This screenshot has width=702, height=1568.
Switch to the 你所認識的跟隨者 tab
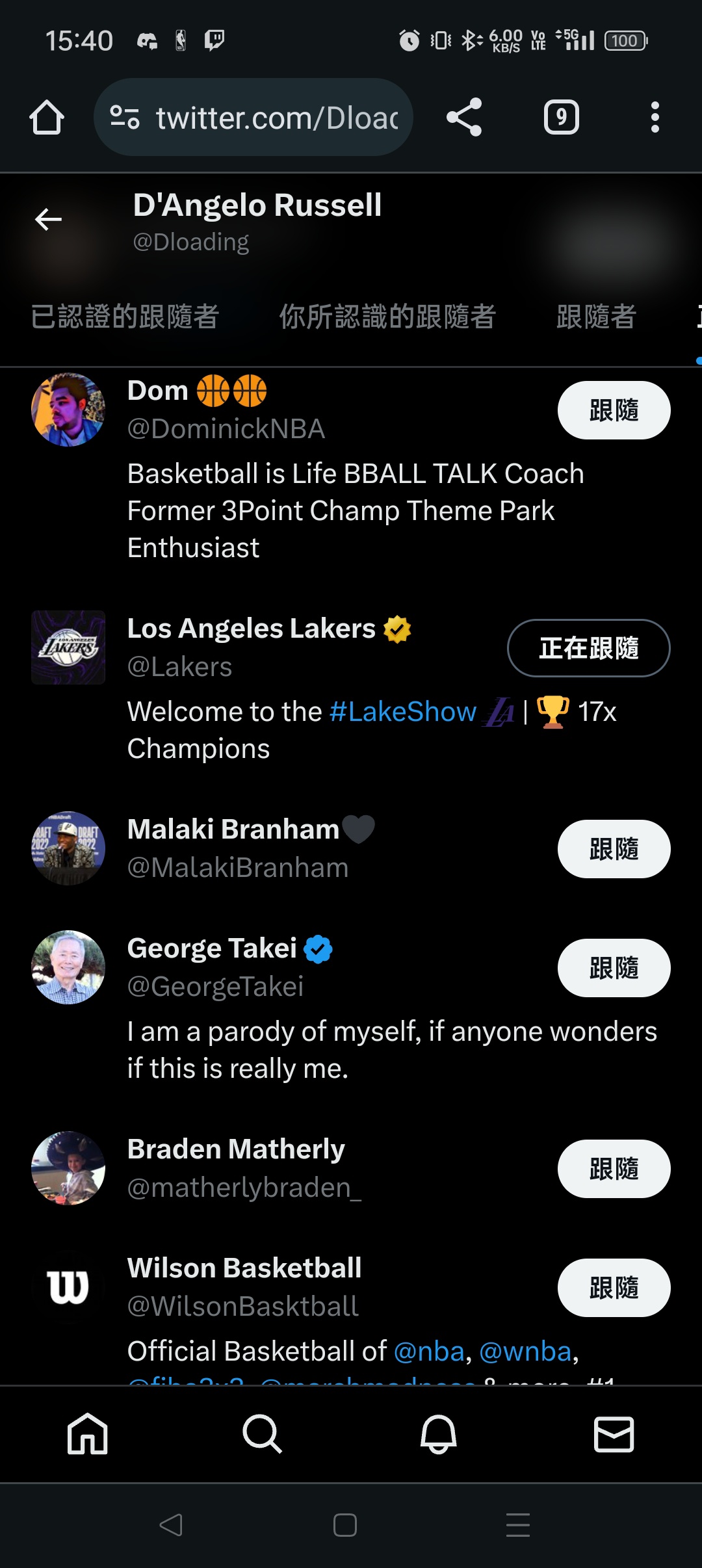(x=387, y=317)
